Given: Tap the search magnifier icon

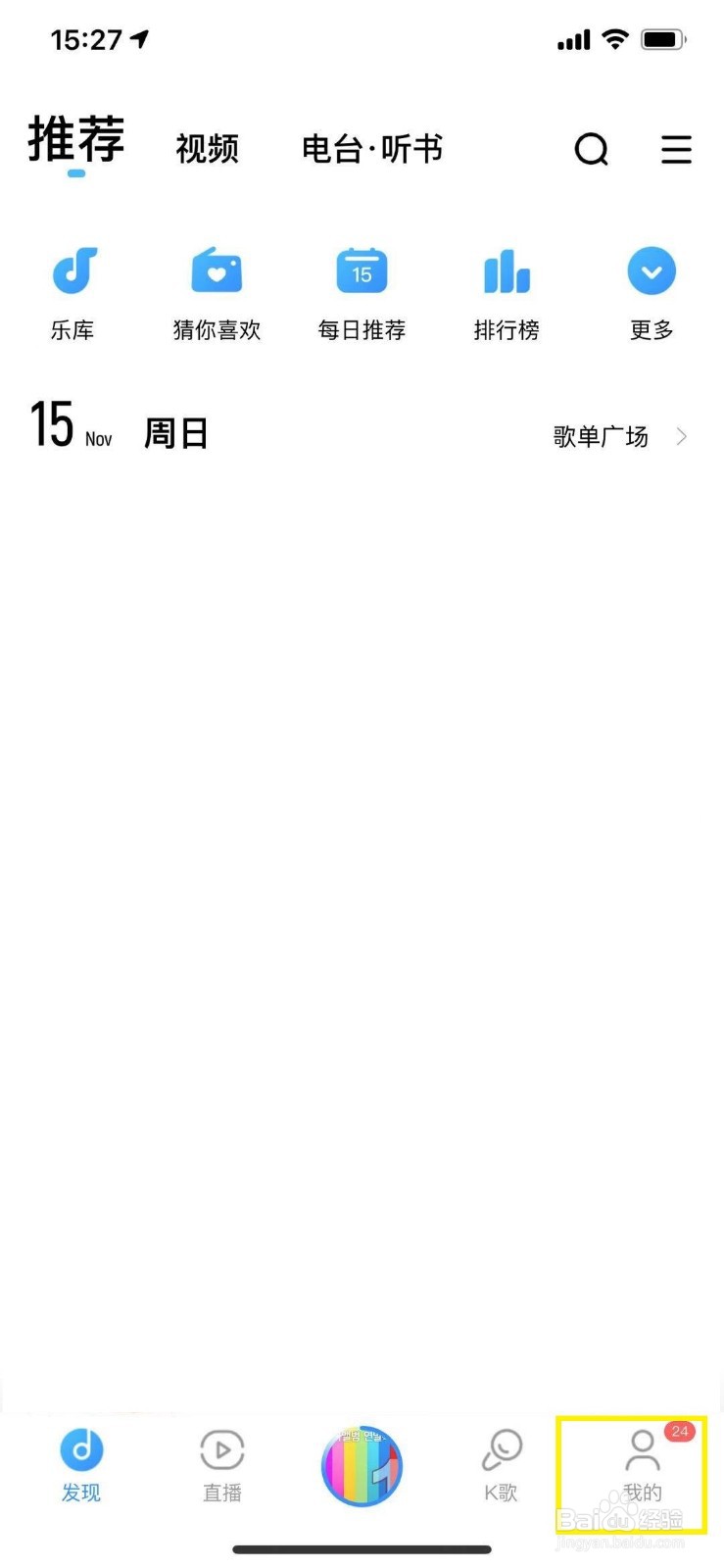Looking at the screenshot, I should coord(592,149).
